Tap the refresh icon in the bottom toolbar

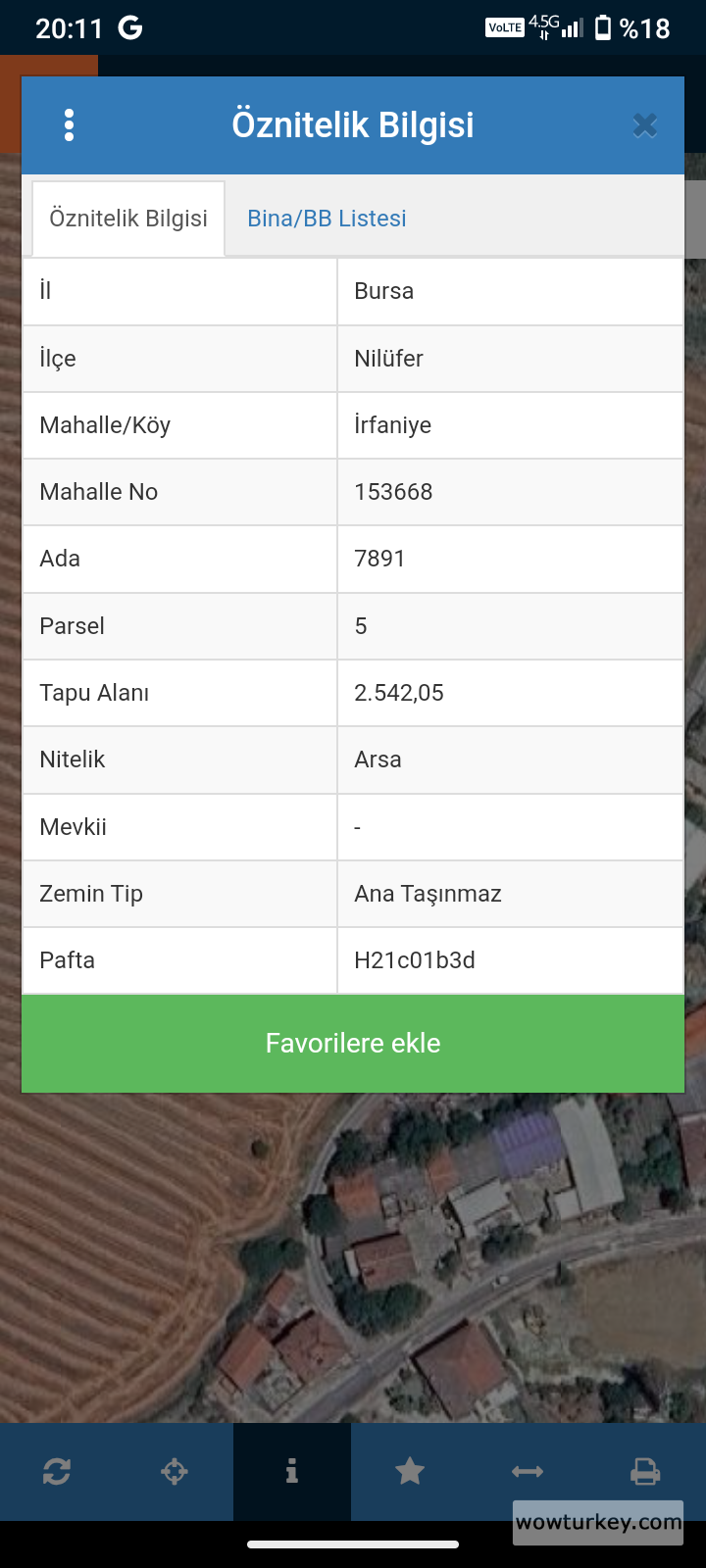57,1471
